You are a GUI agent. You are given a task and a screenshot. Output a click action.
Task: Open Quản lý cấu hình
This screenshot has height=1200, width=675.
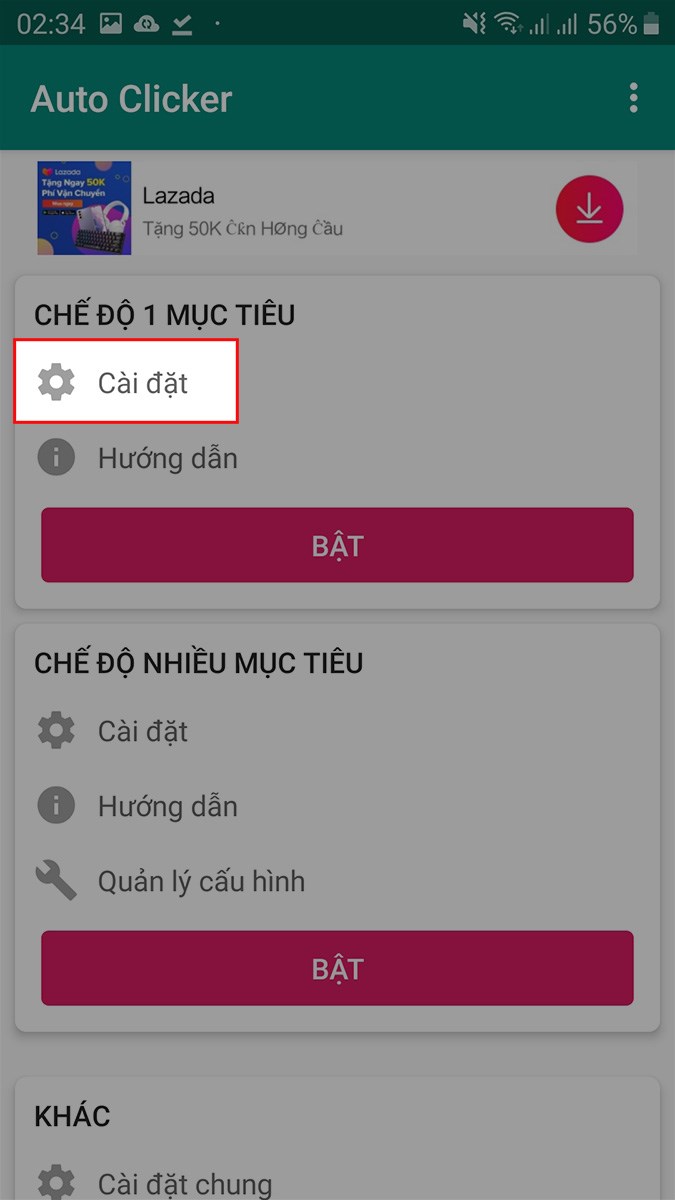tap(337, 881)
